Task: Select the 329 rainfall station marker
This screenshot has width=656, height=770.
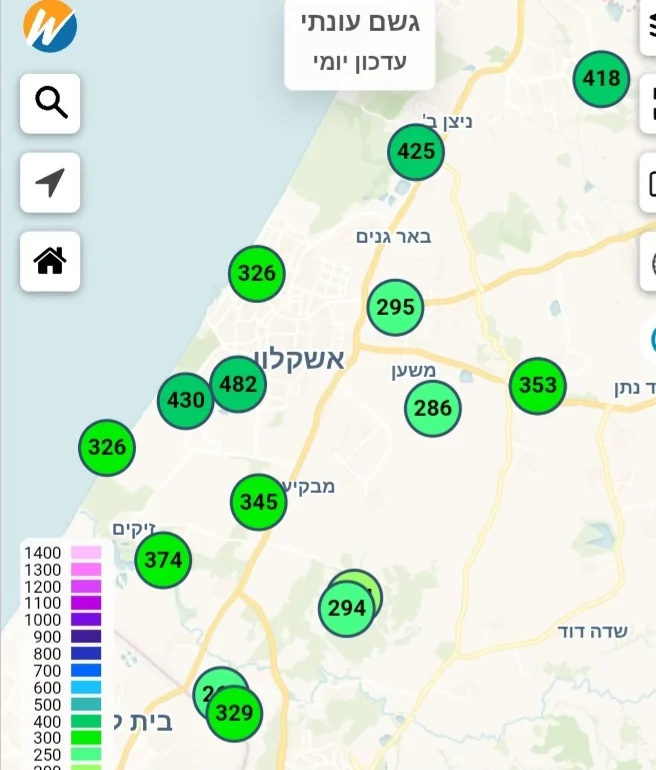Action: coord(234,714)
